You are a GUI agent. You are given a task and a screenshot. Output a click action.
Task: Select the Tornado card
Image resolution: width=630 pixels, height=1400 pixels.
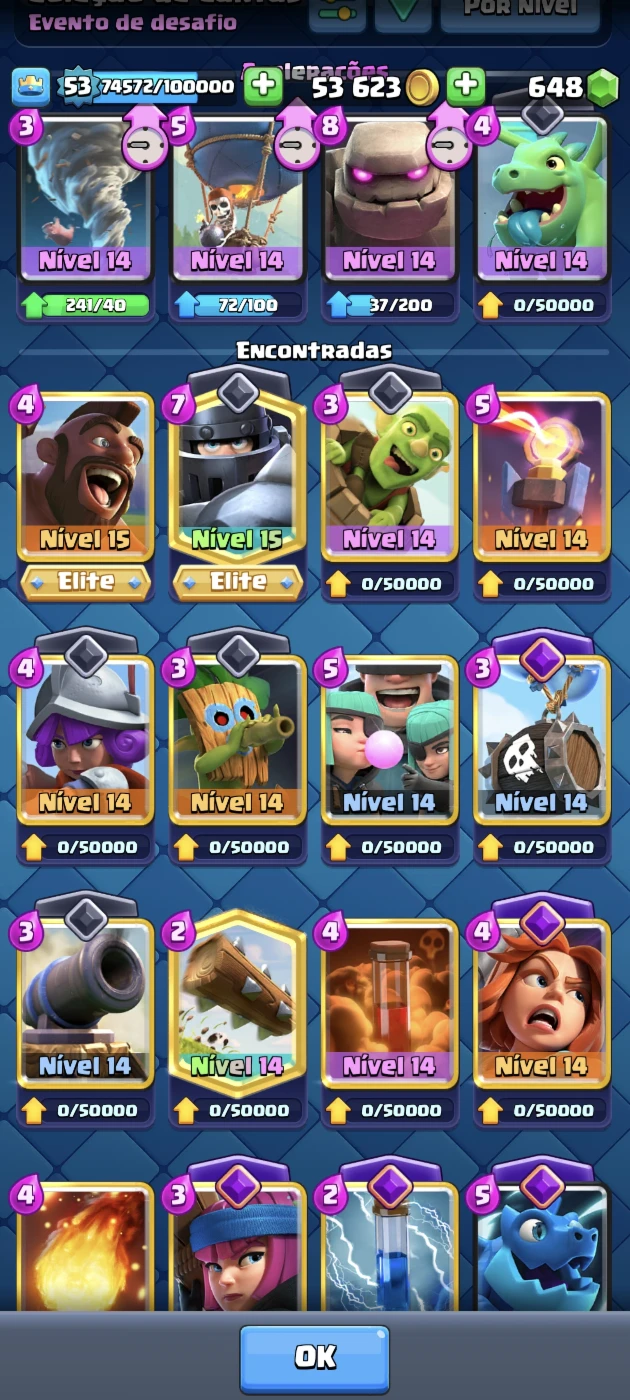tap(86, 200)
